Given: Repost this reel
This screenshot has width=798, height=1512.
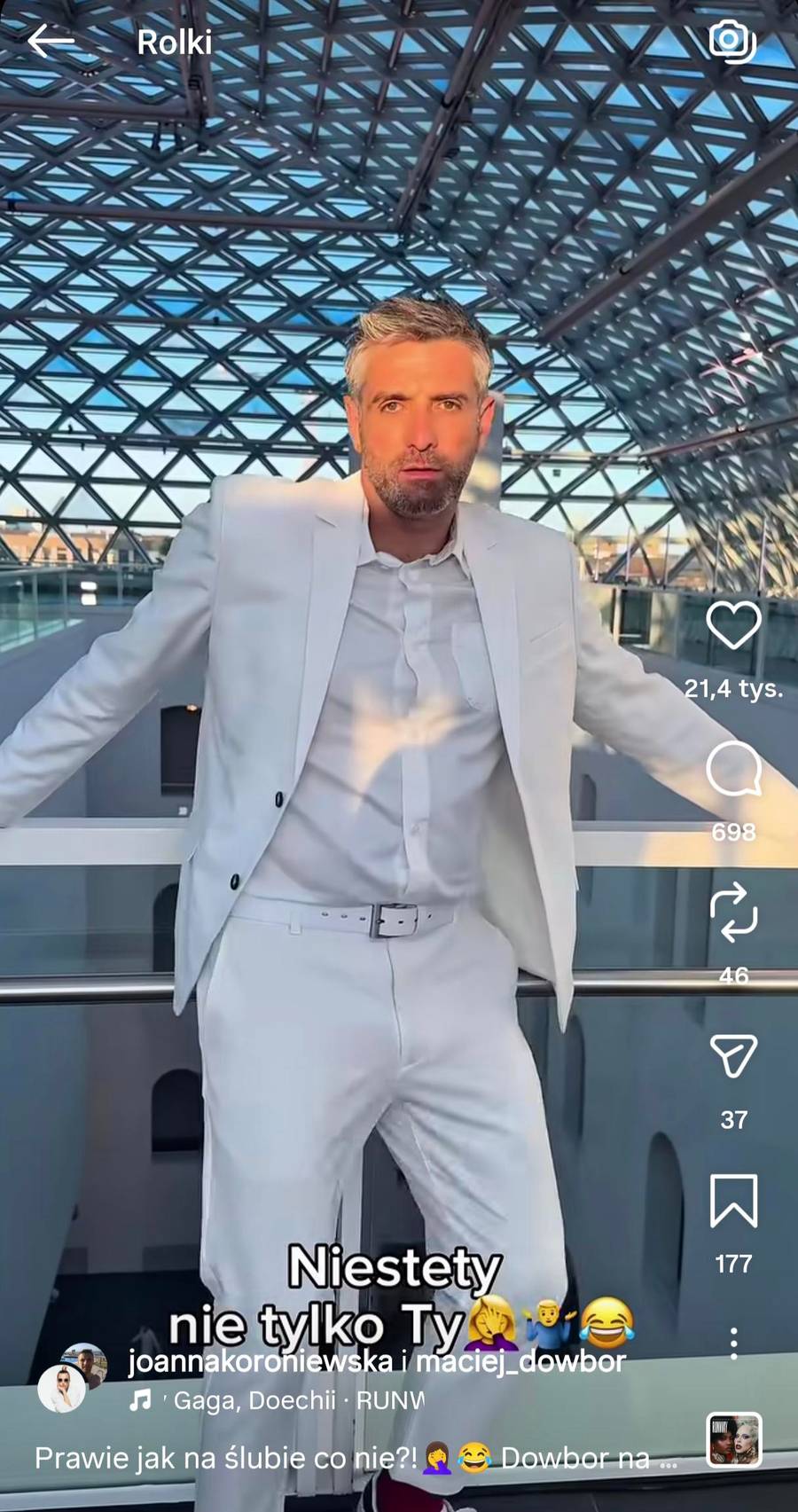Looking at the screenshot, I should click(x=733, y=913).
